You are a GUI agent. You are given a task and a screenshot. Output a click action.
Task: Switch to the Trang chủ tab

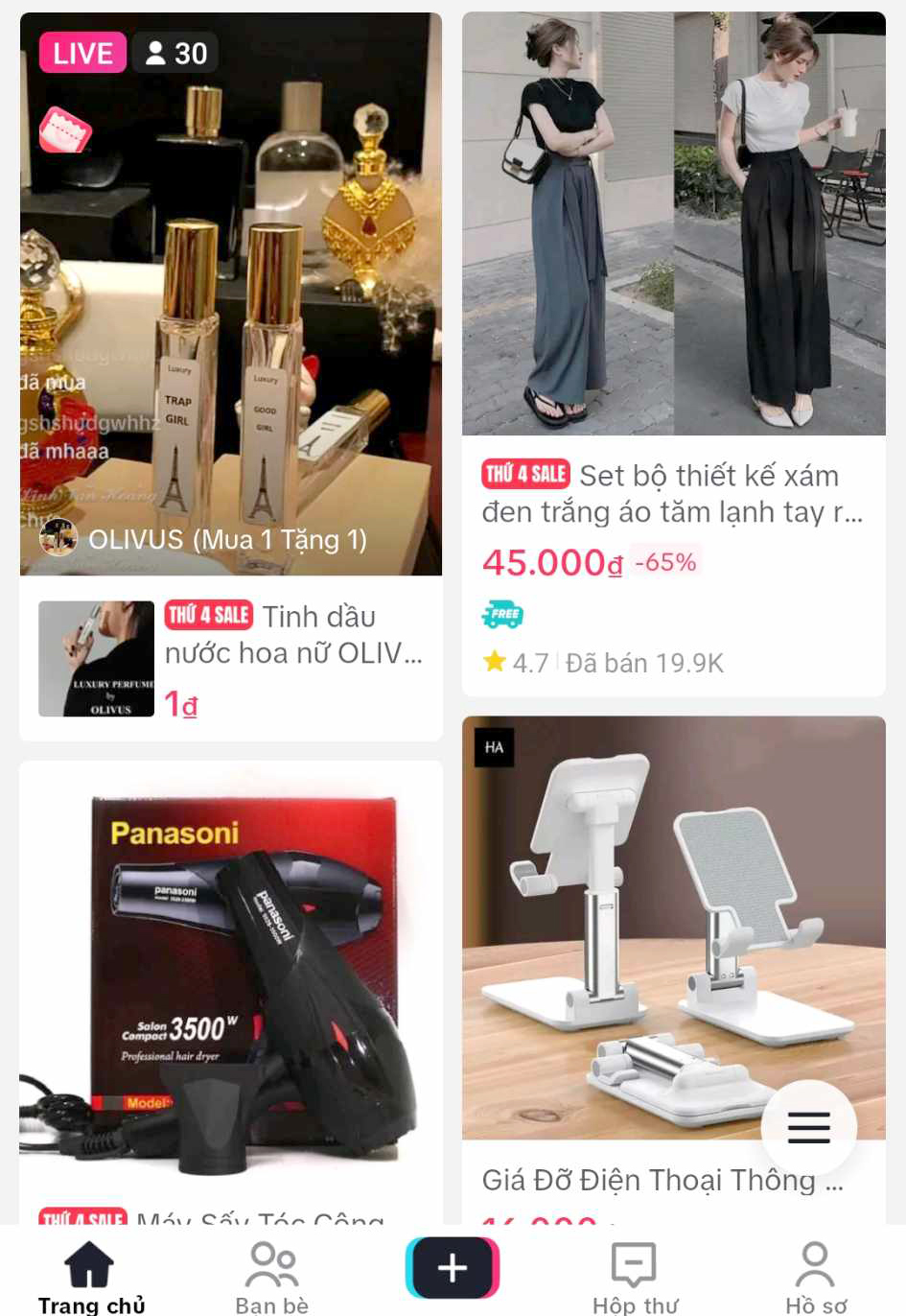point(90,1276)
